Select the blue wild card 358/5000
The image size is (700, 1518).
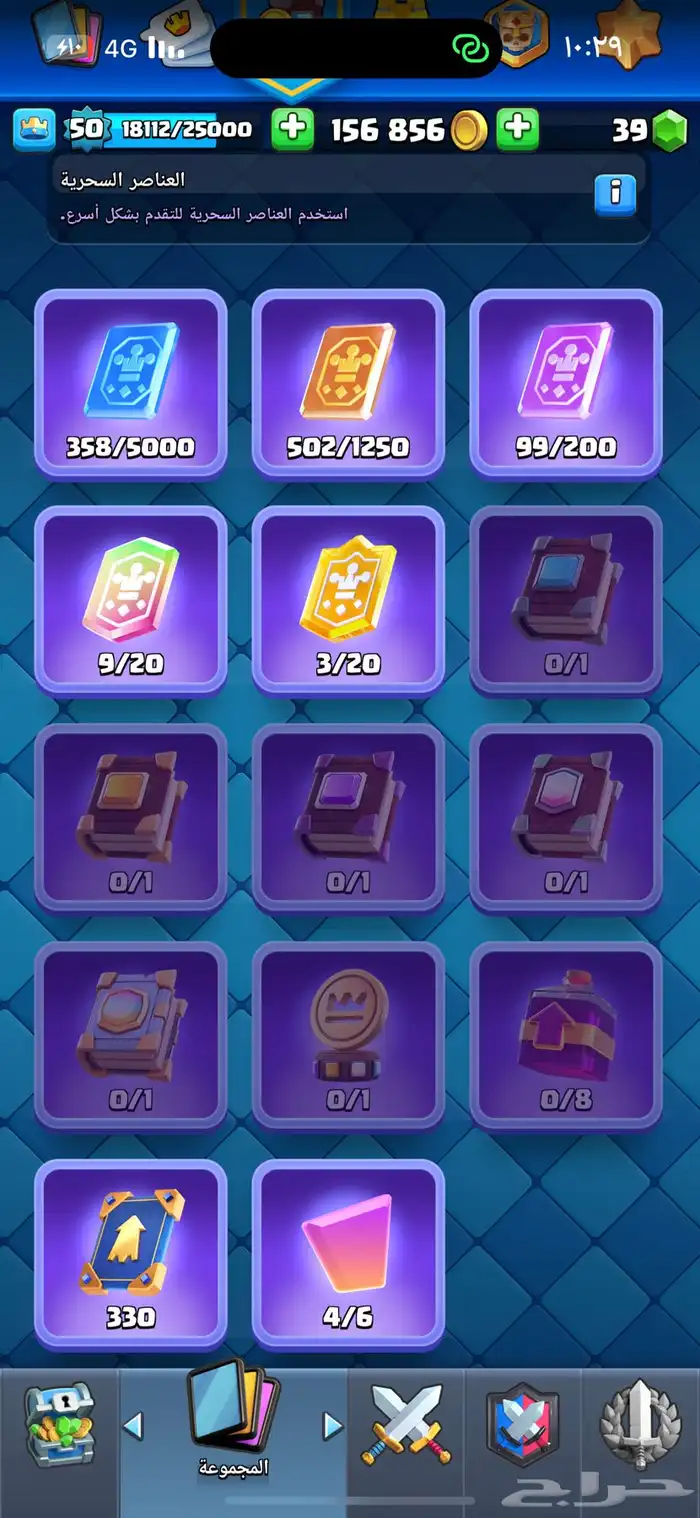131,382
